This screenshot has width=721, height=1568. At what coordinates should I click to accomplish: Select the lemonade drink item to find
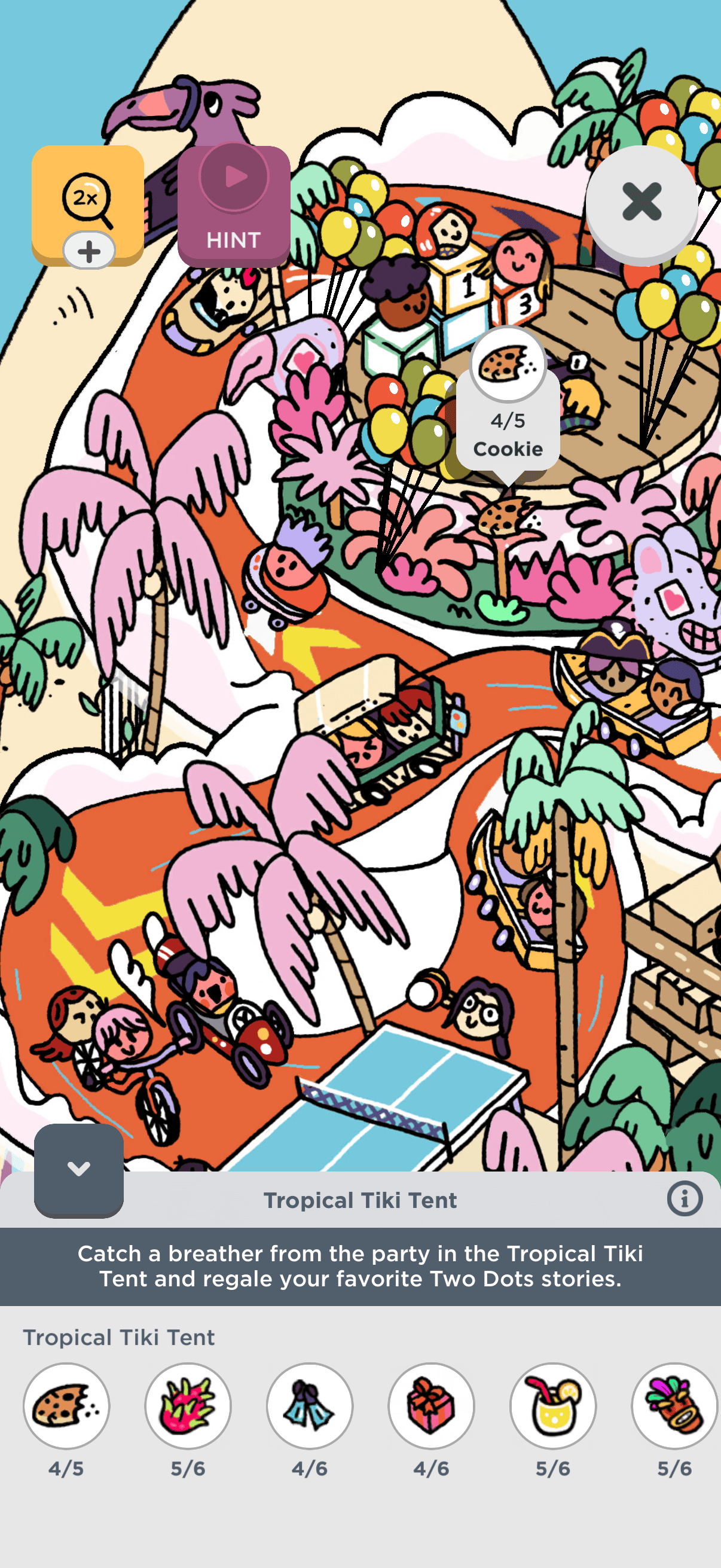pos(552,1405)
